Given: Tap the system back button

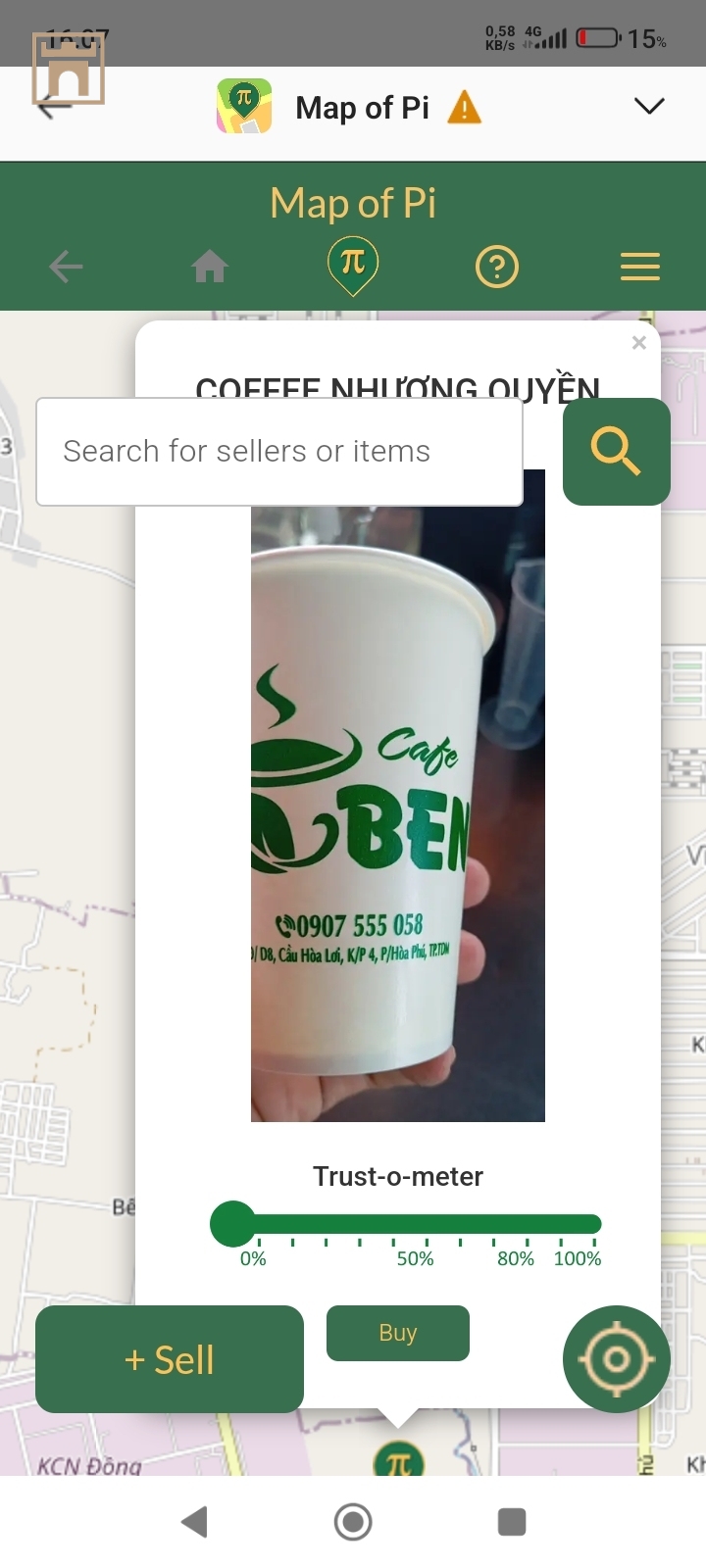Looking at the screenshot, I should coord(195,1522).
